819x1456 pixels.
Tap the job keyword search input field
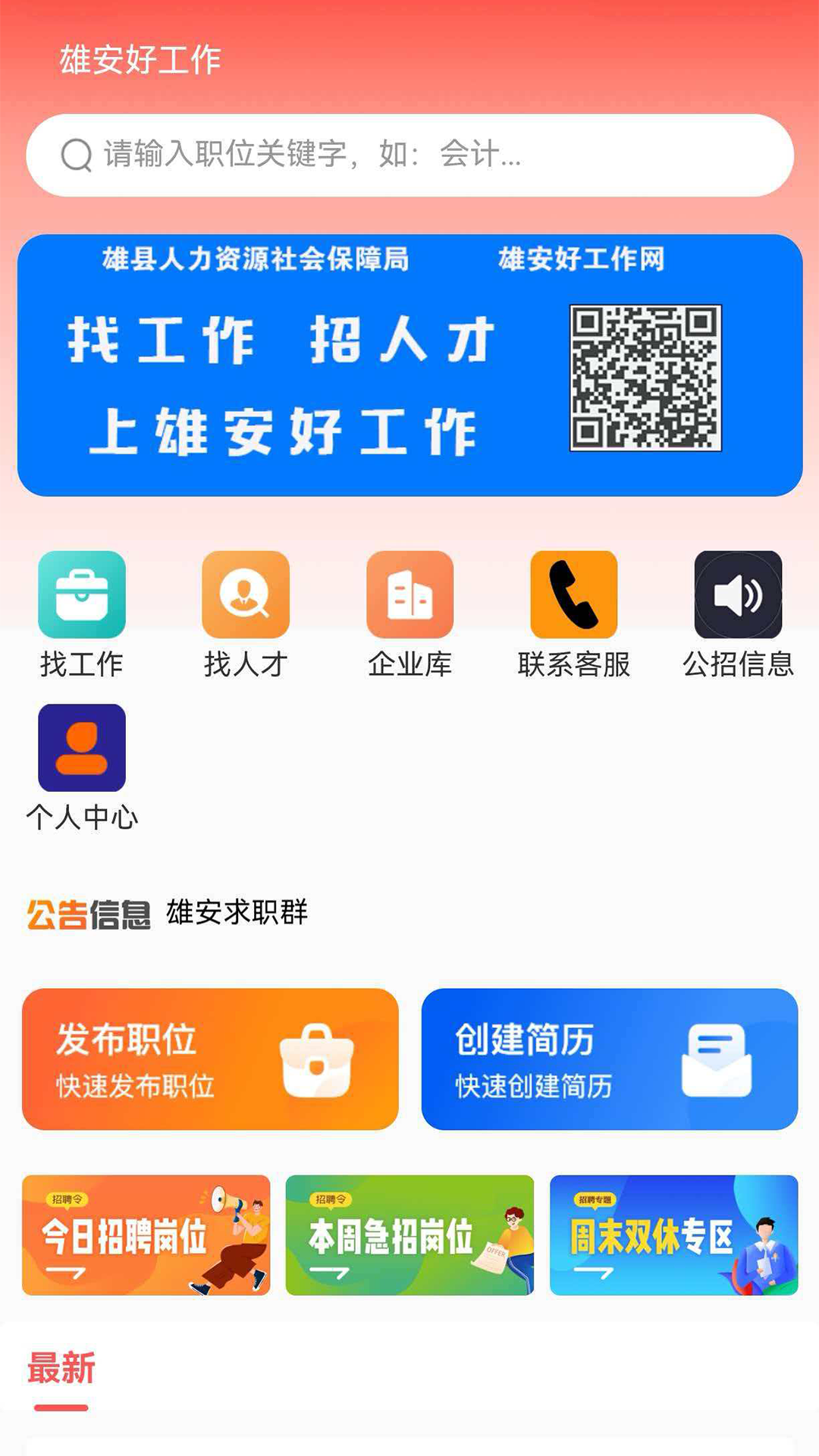click(409, 155)
